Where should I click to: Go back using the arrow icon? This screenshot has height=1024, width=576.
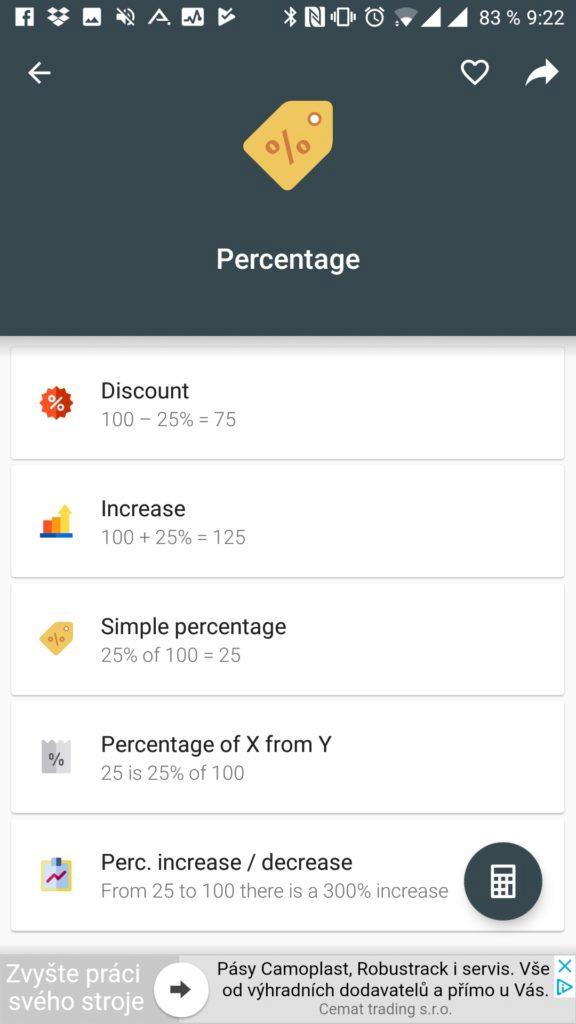tap(39, 72)
